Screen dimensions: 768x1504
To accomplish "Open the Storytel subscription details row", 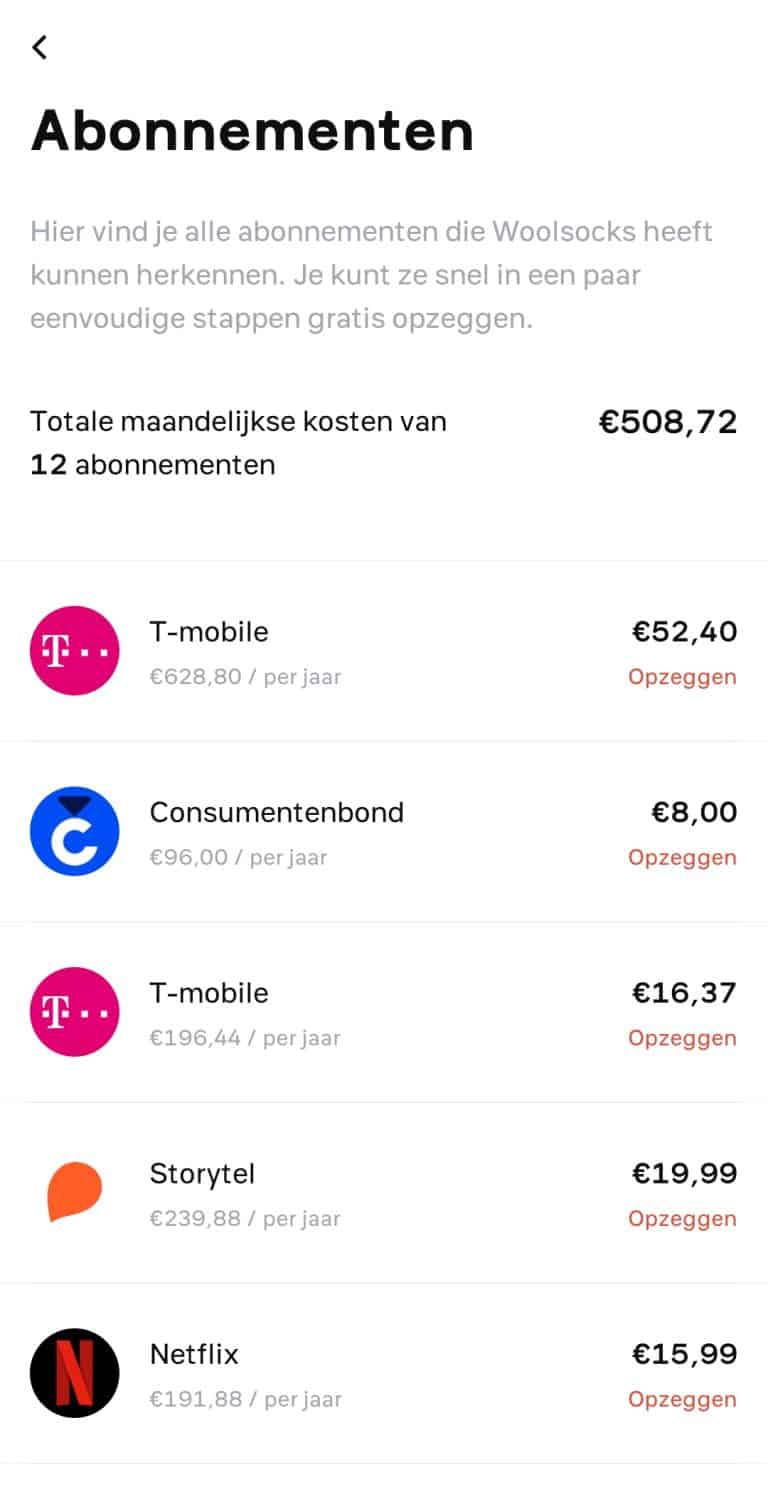I will [x=202, y=1173].
